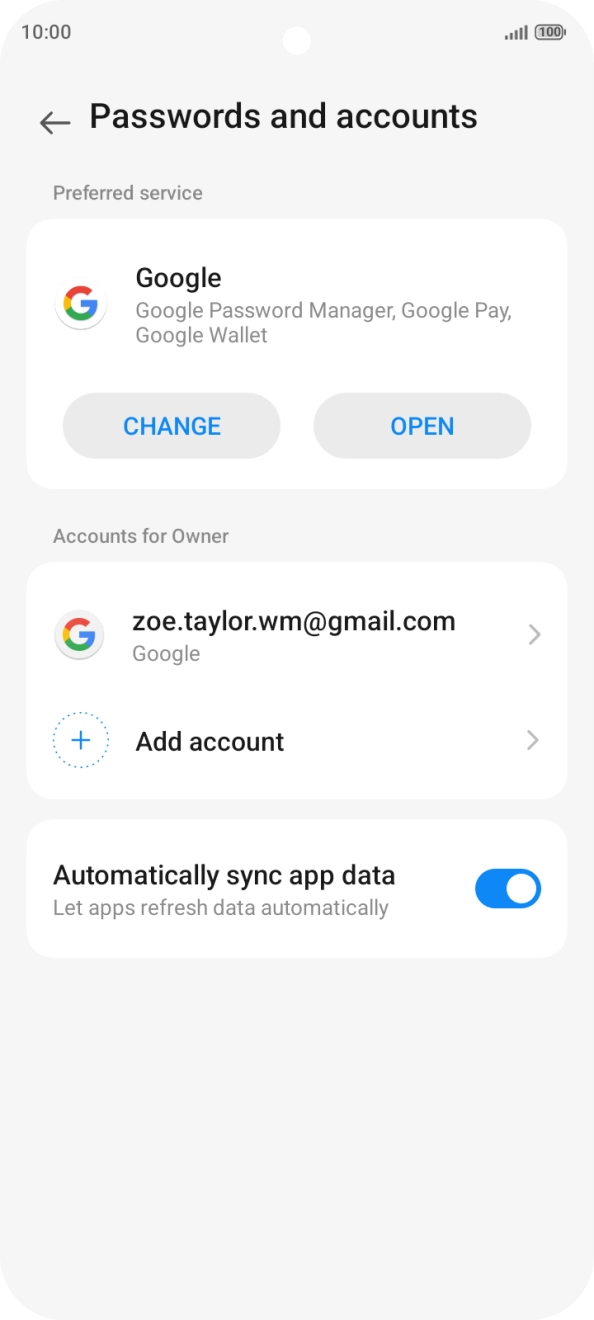Open the zoe.taylor.wm@gmail.com account
This screenshot has width=594, height=1320.
(x=297, y=635)
